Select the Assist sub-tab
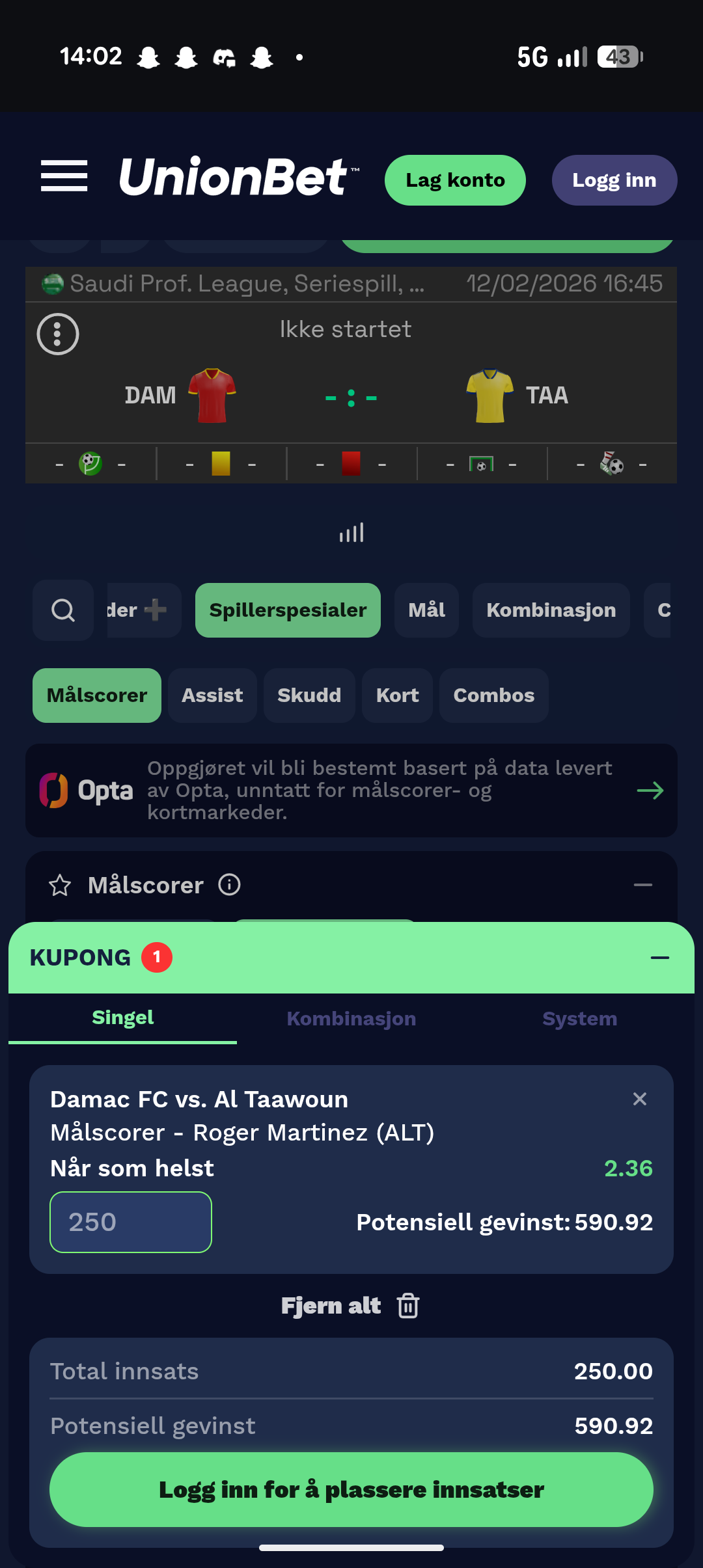The height and width of the screenshot is (1568, 703). (x=212, y=696)
